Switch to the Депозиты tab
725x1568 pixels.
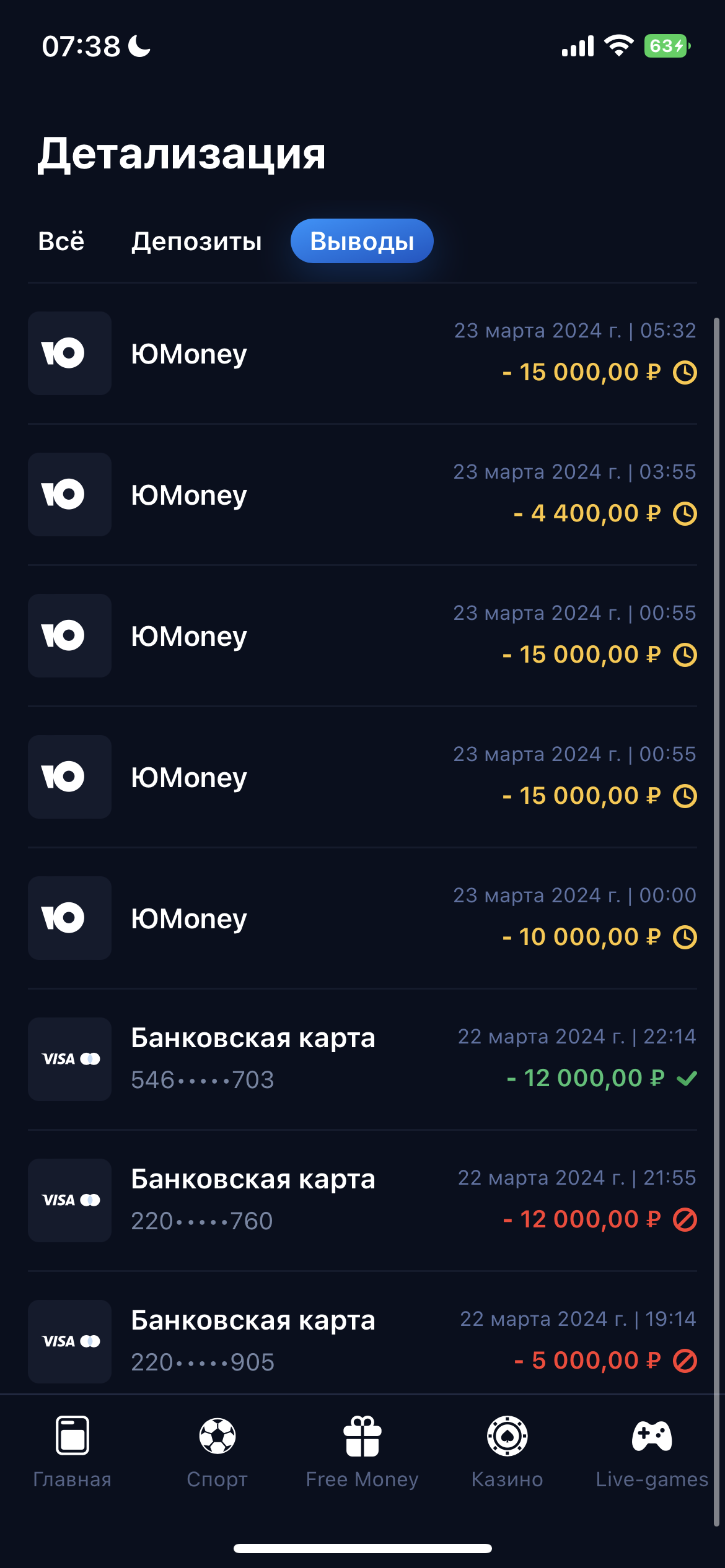point(196,241)
